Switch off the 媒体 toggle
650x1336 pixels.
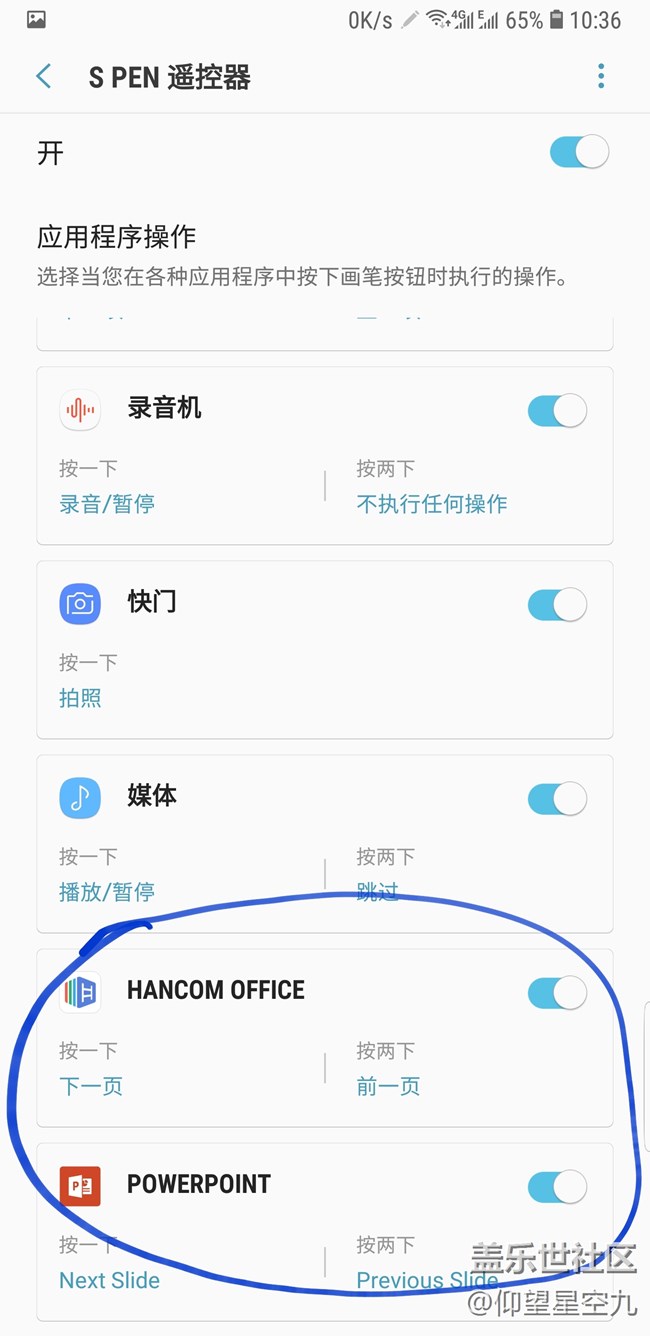(x=557, y=798)
